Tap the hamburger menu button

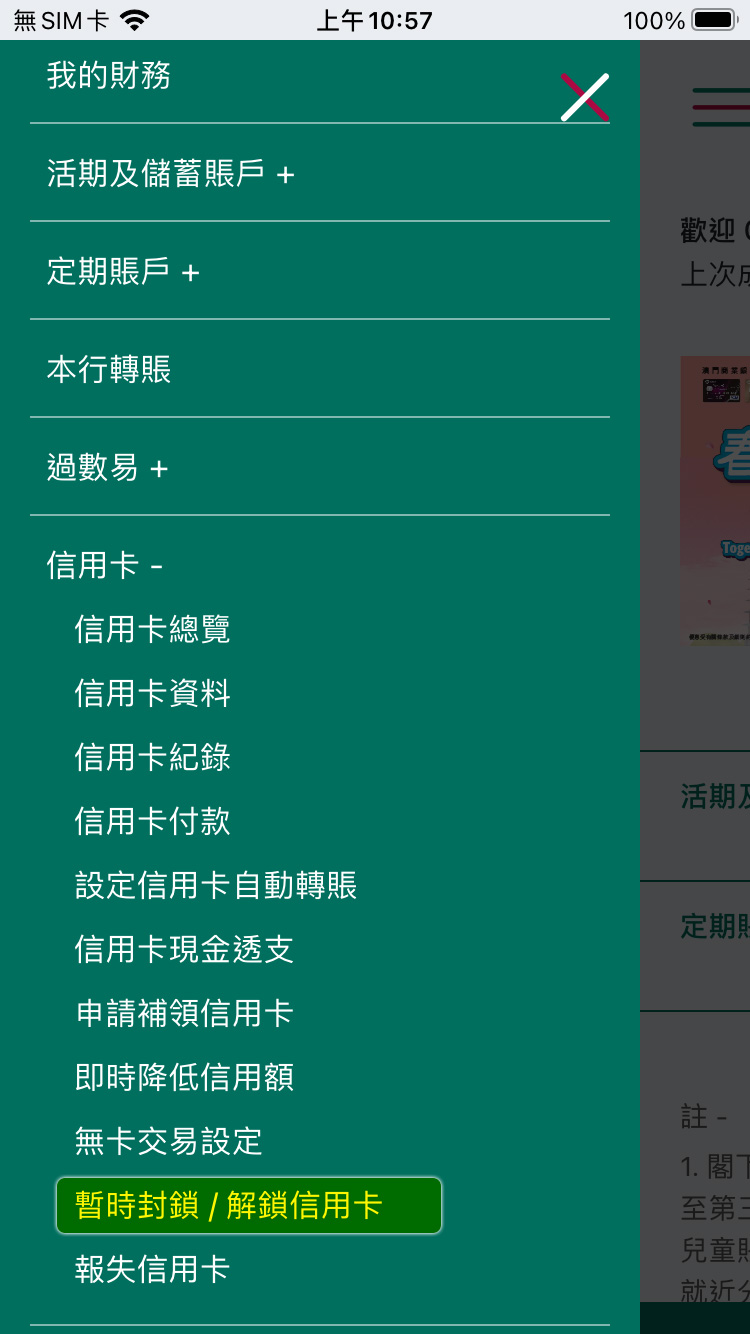pos(720,107)
